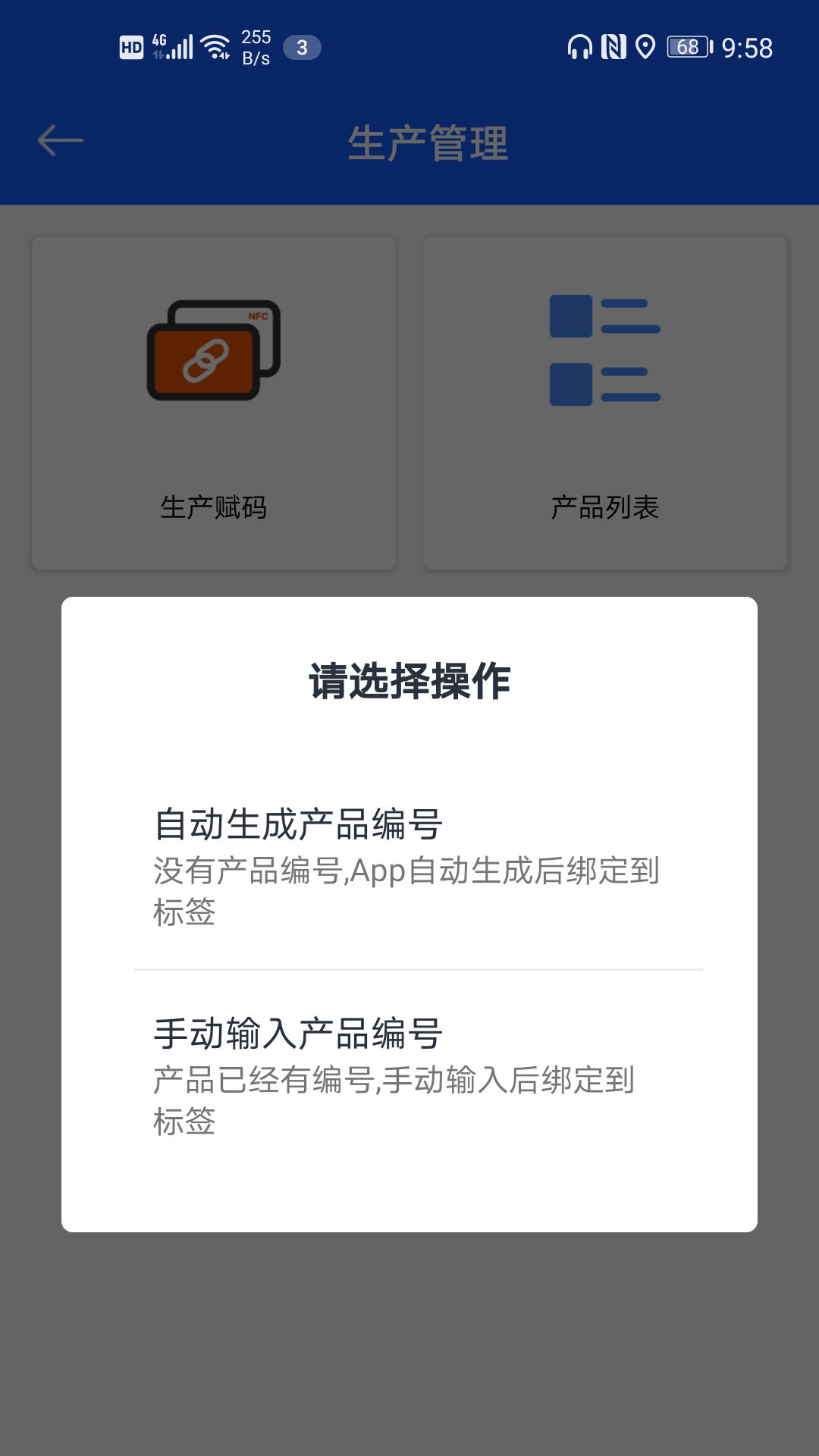Select the location icon in the status bar

point(645,47)
